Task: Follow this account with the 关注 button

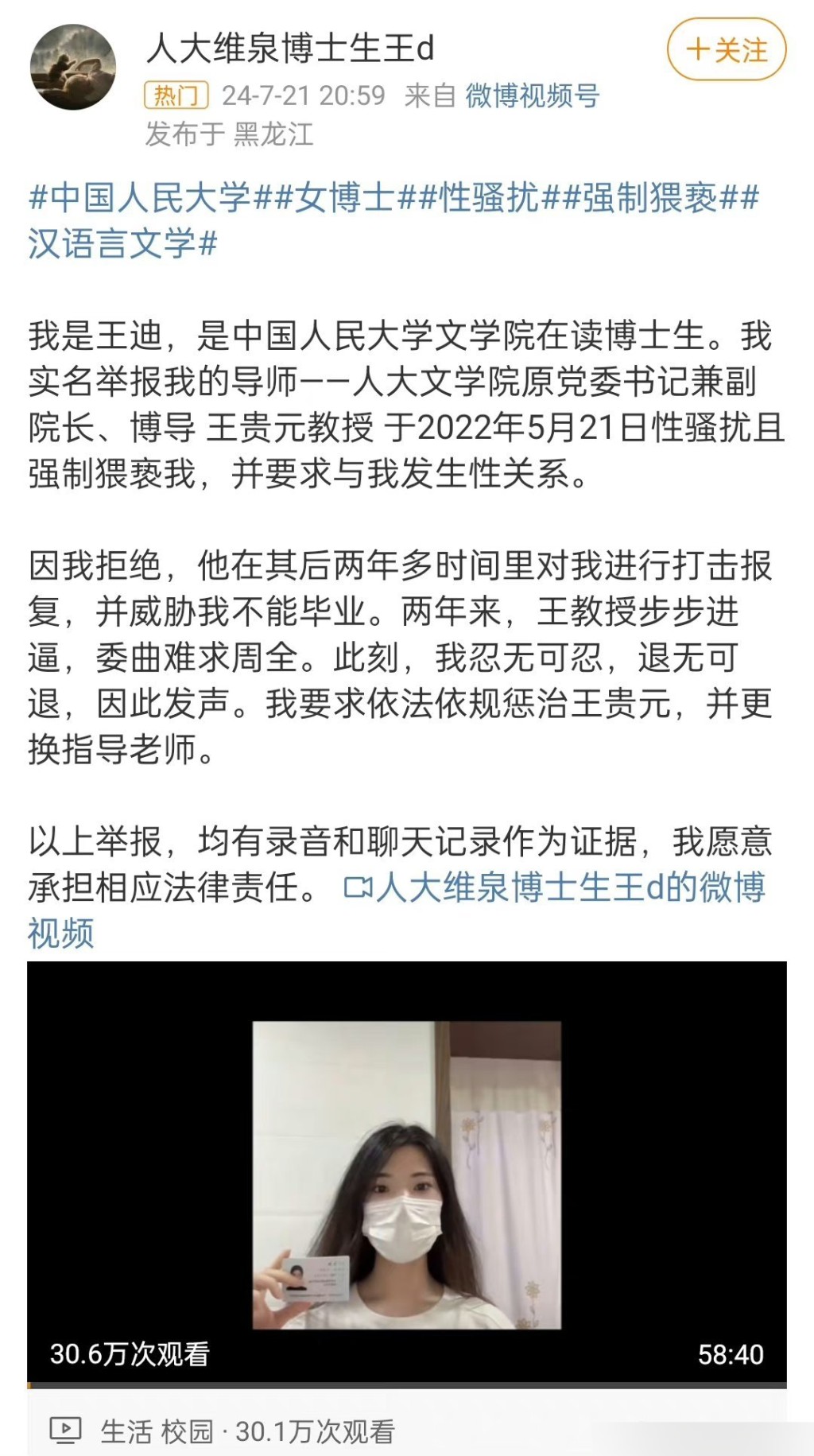Action: point(727,50)
